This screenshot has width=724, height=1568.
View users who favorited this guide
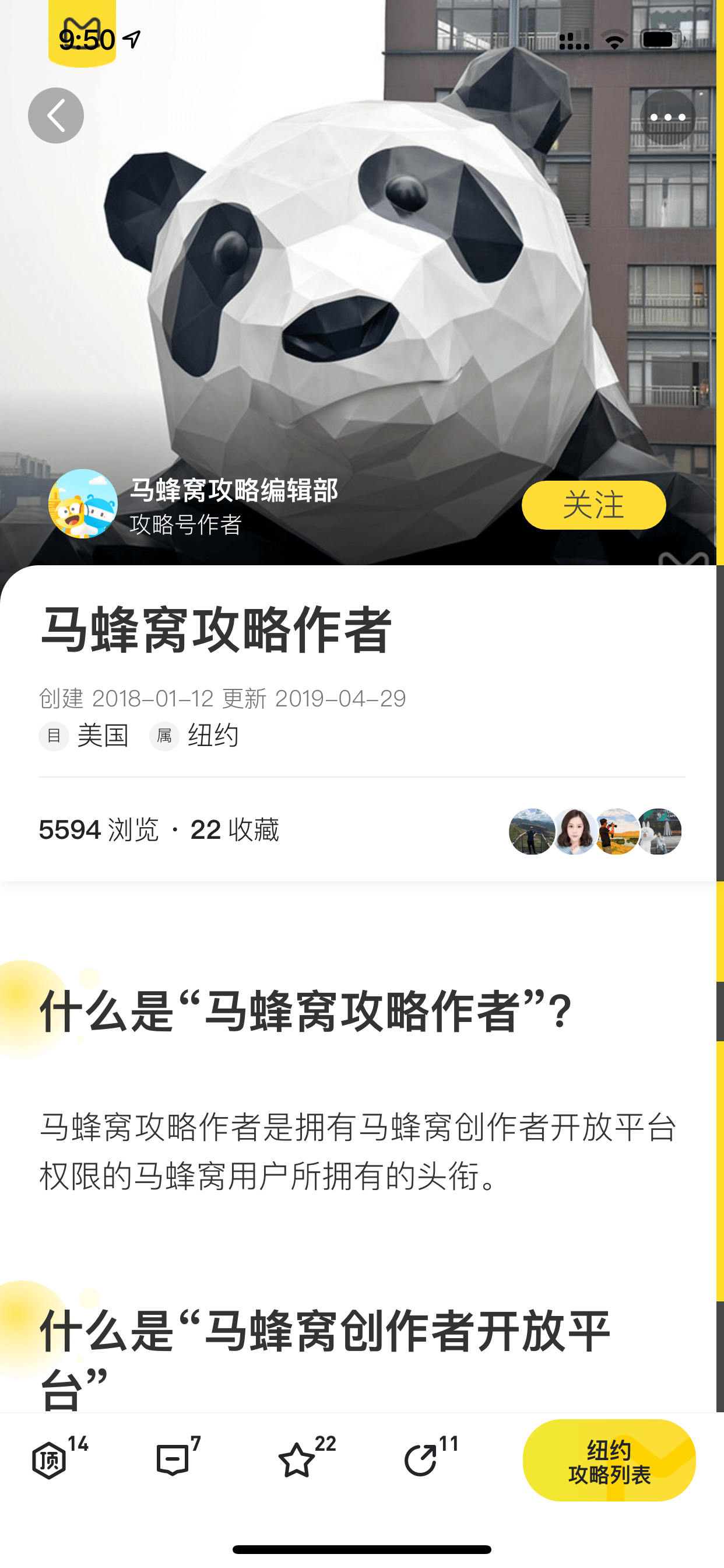pyautogui.click(x=595, y=831)
